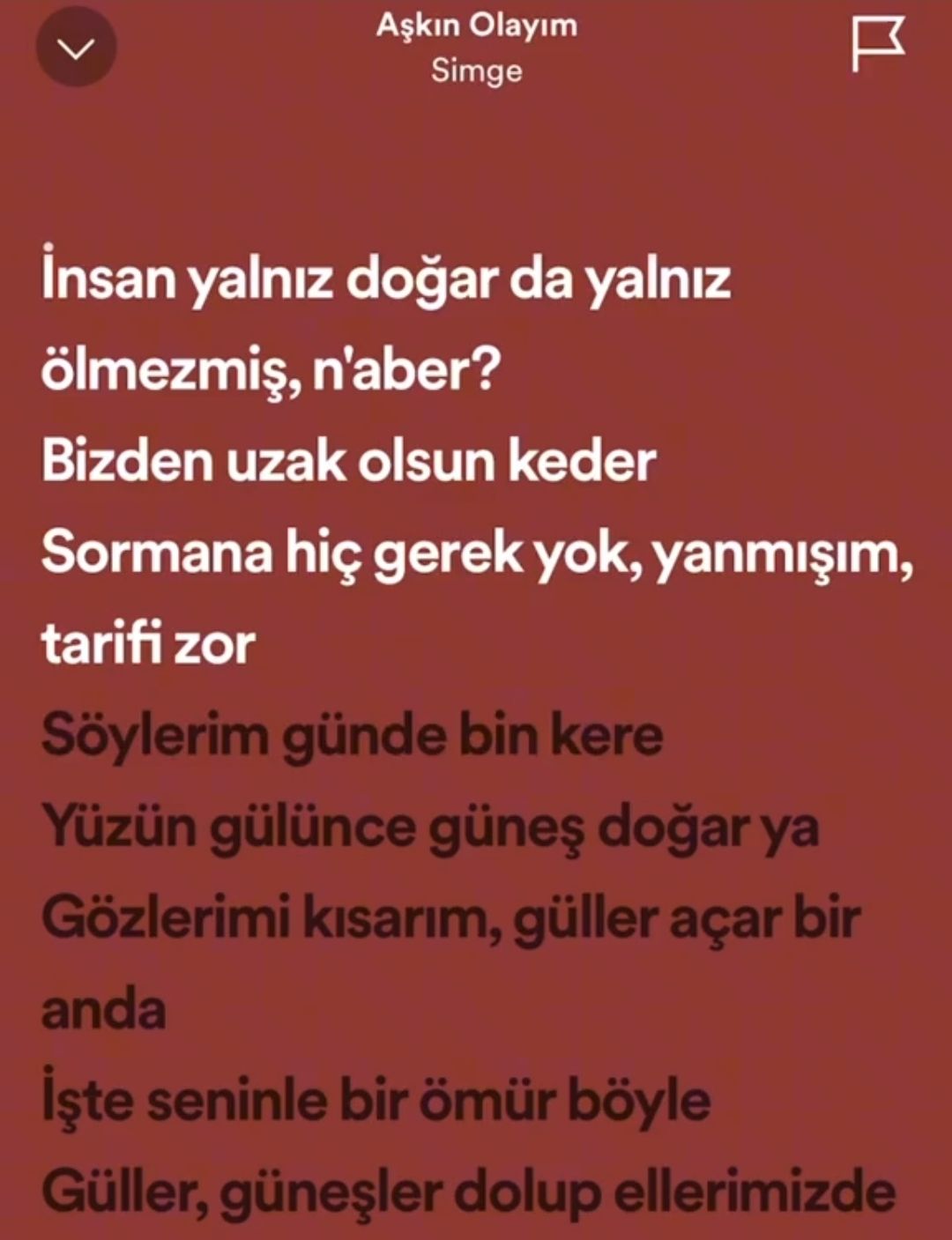Jump to lyric line 'Yüzün gülünce güneş doğar ya'

click(x=429, y=826)
